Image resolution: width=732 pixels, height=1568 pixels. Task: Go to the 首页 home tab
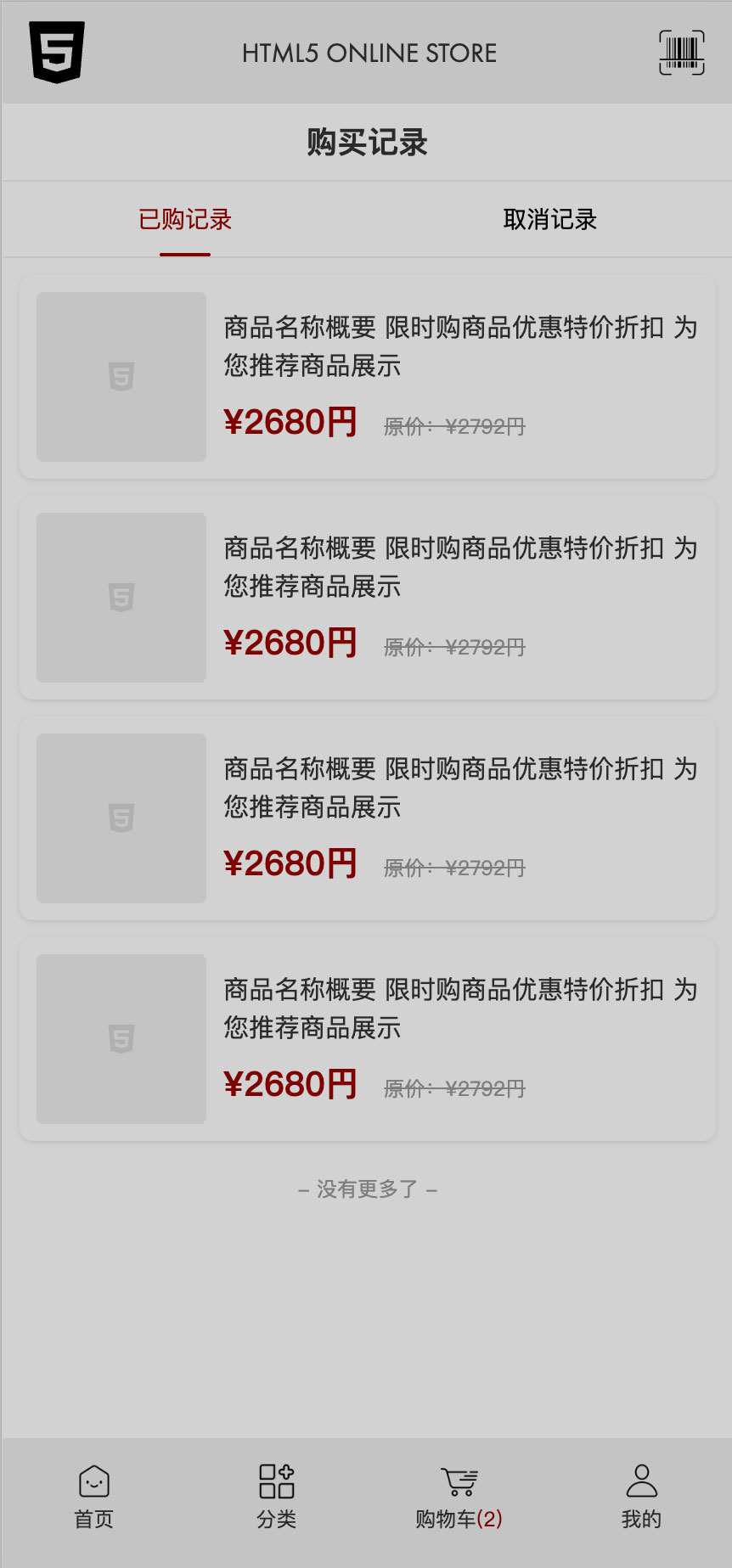coord(93,1498)
